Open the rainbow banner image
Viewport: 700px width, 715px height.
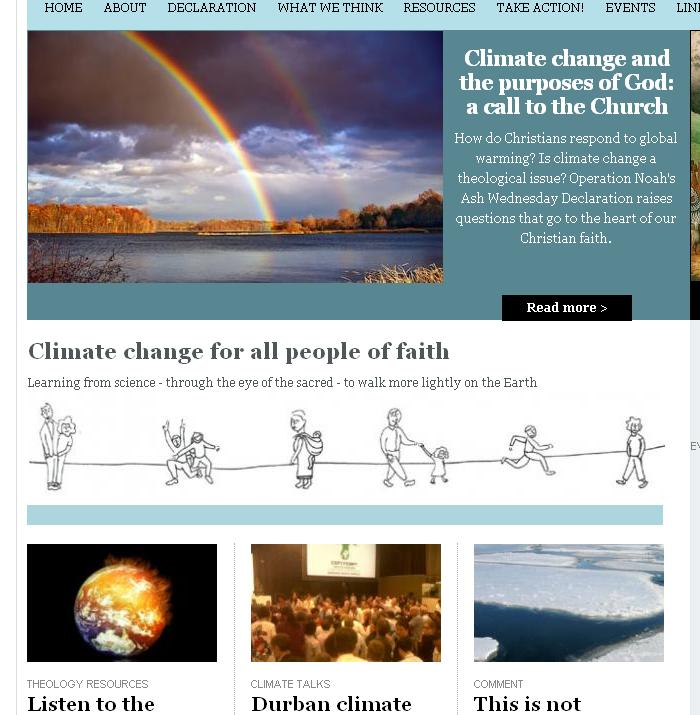pos(235,157)
